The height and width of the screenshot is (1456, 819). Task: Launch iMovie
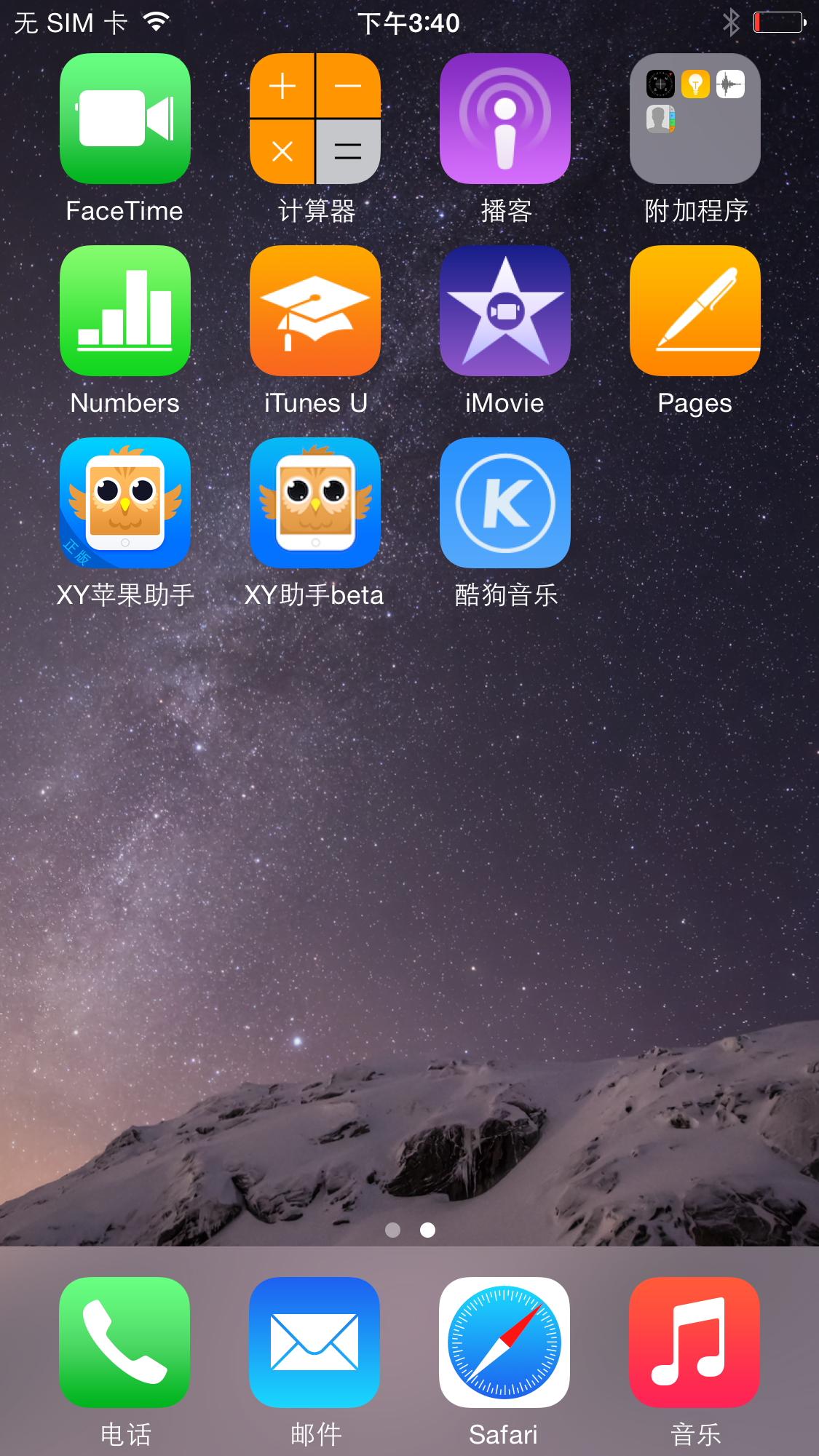(505, 311)
